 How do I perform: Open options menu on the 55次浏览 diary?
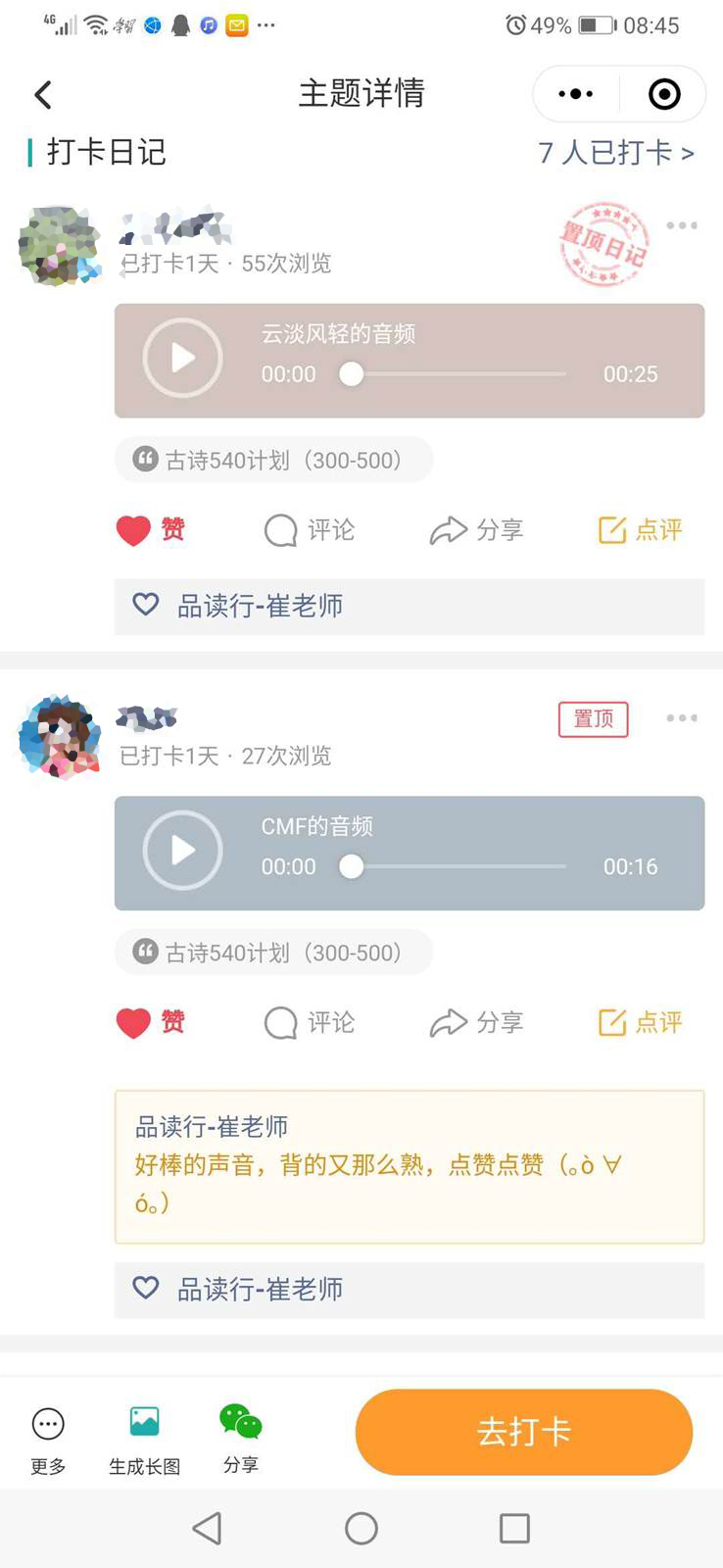(681, 225)
